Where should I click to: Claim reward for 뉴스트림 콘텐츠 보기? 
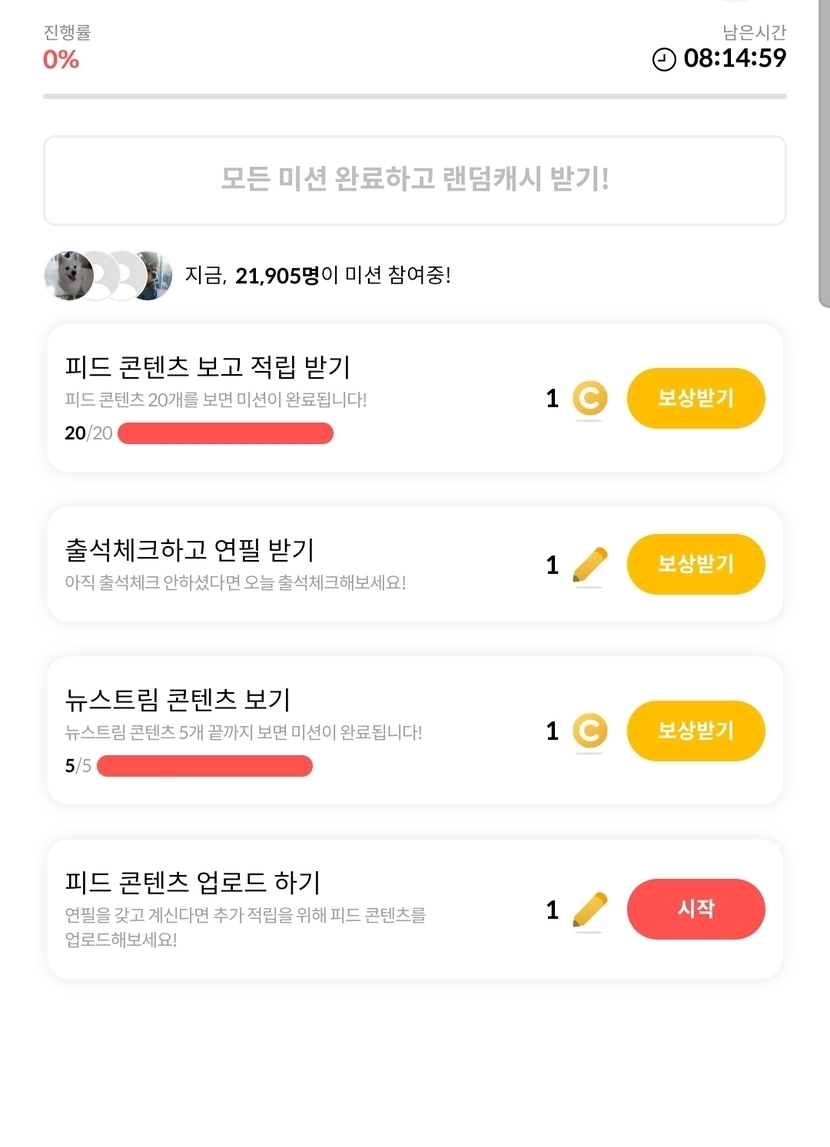point(695,730)
